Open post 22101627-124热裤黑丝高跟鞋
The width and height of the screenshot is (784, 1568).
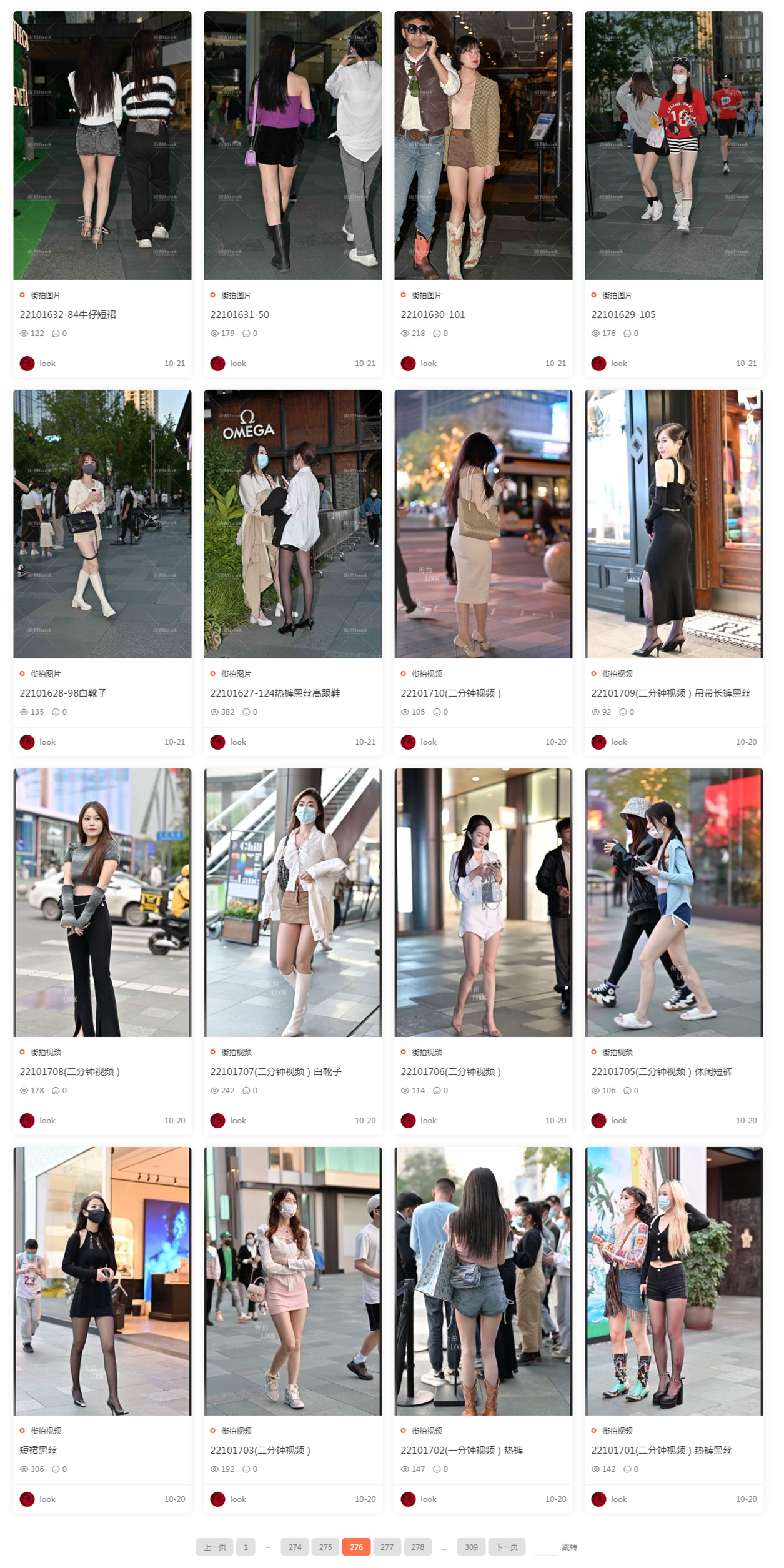tap(275, 693)
